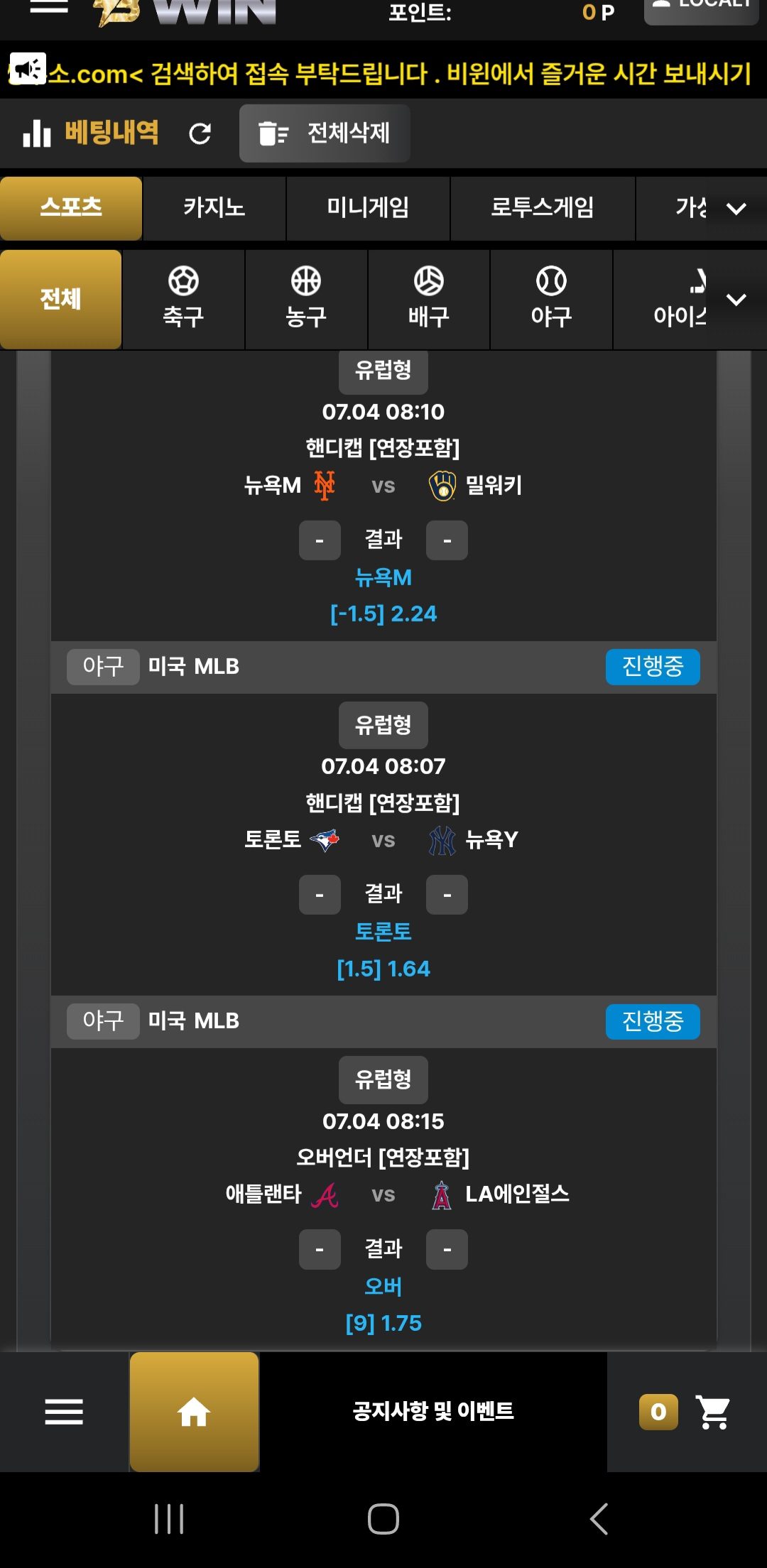
Task: Select the 전체 sports filter
Action: coord(61,299)
